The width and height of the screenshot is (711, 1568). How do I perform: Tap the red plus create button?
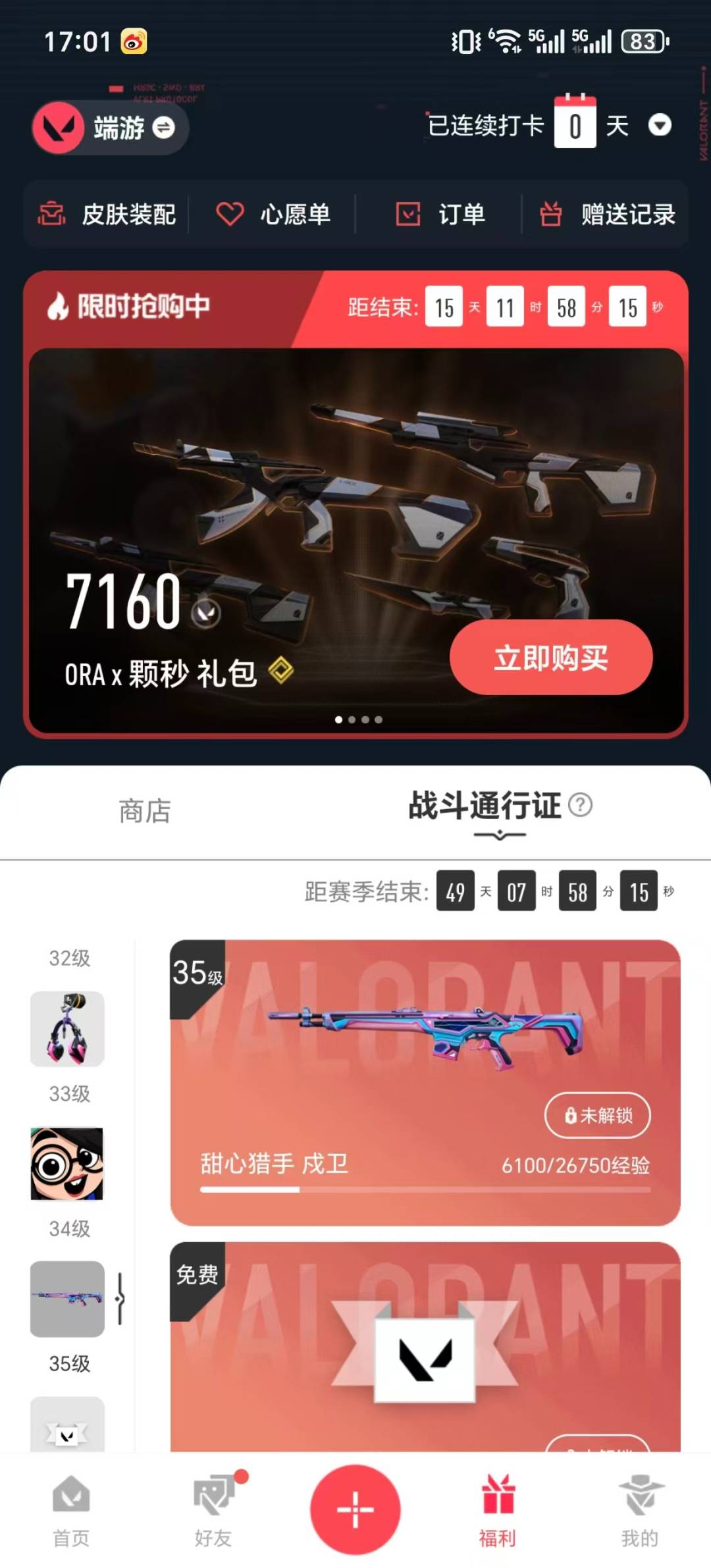point(355,1509)
